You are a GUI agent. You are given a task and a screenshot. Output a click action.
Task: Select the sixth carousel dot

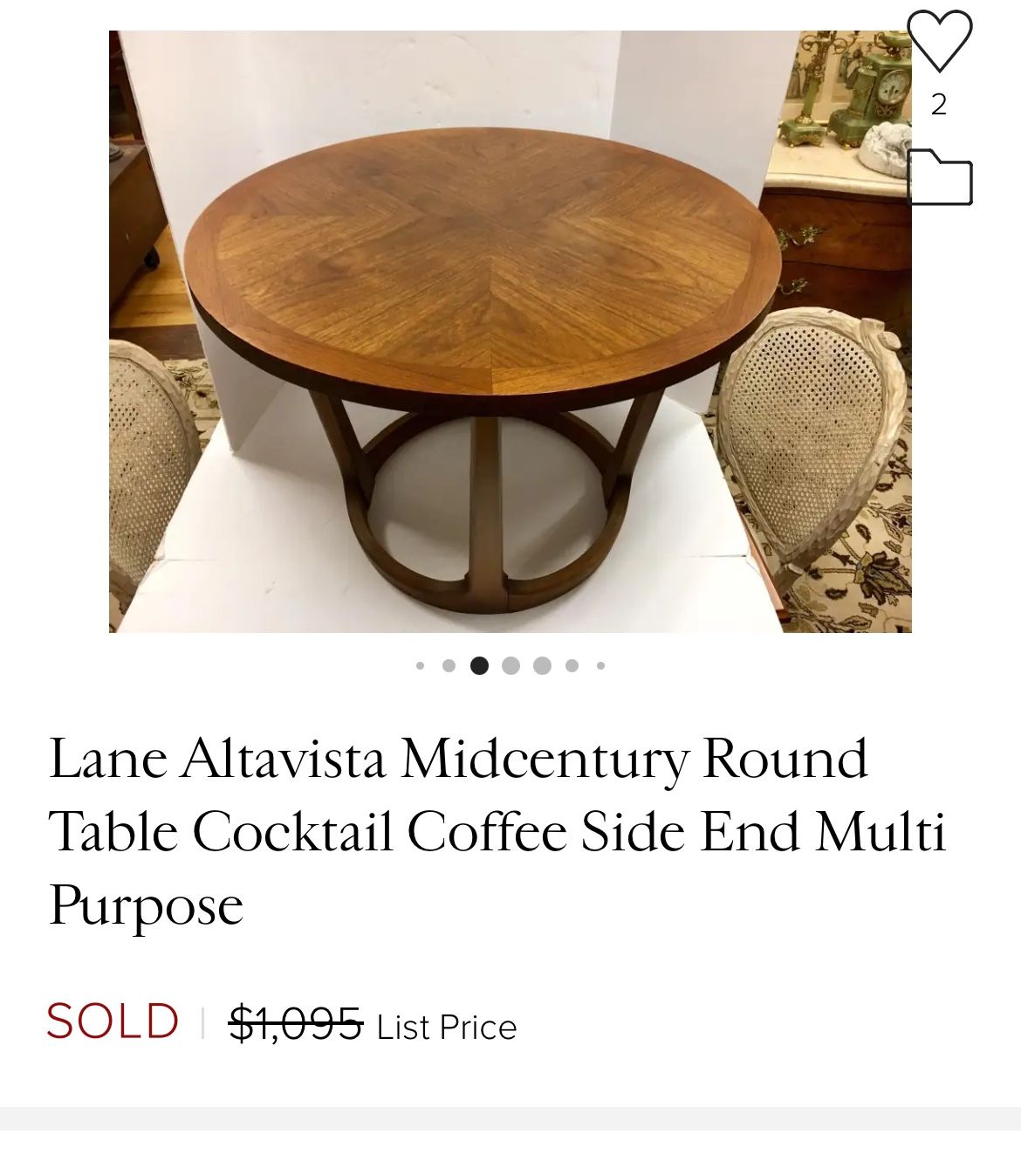569,665
